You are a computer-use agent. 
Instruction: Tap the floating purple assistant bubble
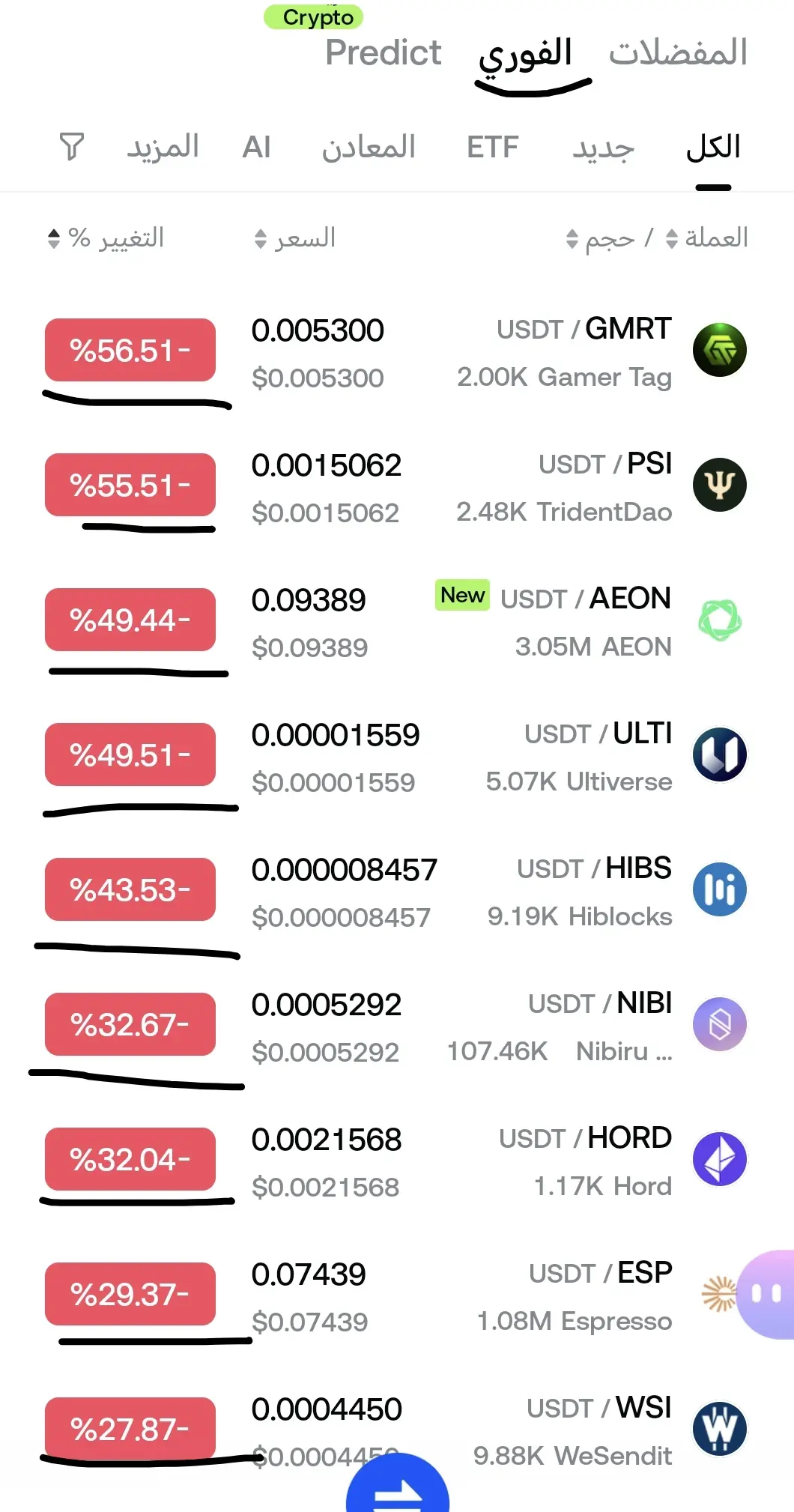click(766, 1294)
